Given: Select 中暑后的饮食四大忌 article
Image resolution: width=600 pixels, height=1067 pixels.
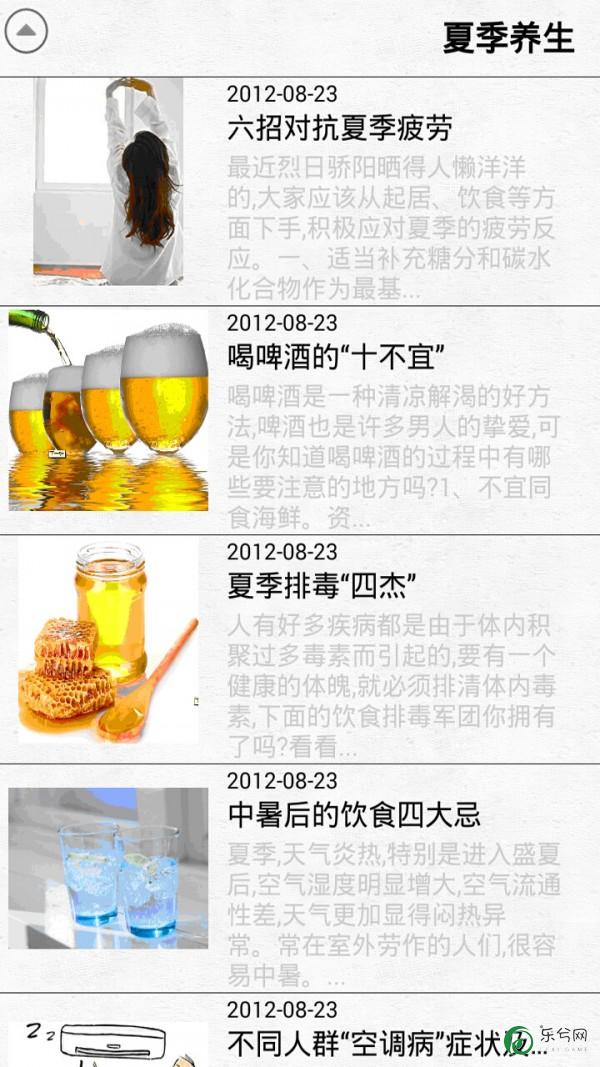Looking at the screenshot, I should pos(354,815).
